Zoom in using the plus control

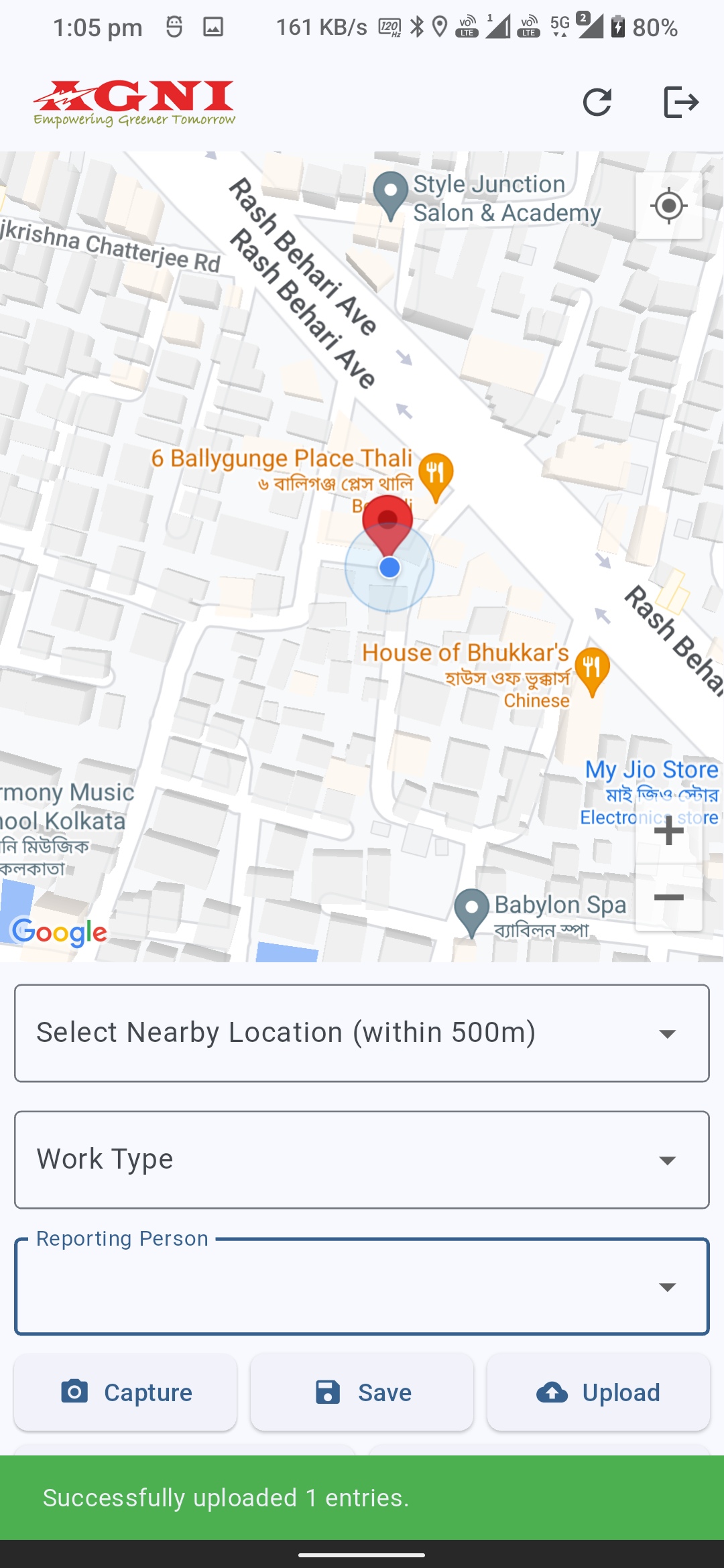pyautogui.click(x=668, y=830)
